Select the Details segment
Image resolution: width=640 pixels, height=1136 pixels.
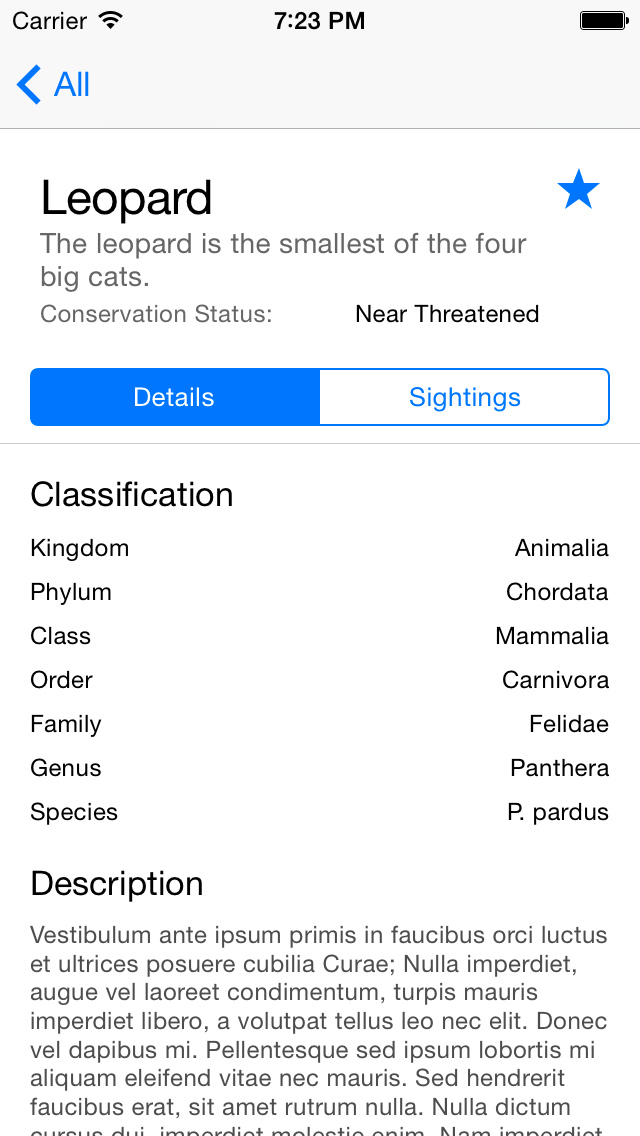click(175, 397)
